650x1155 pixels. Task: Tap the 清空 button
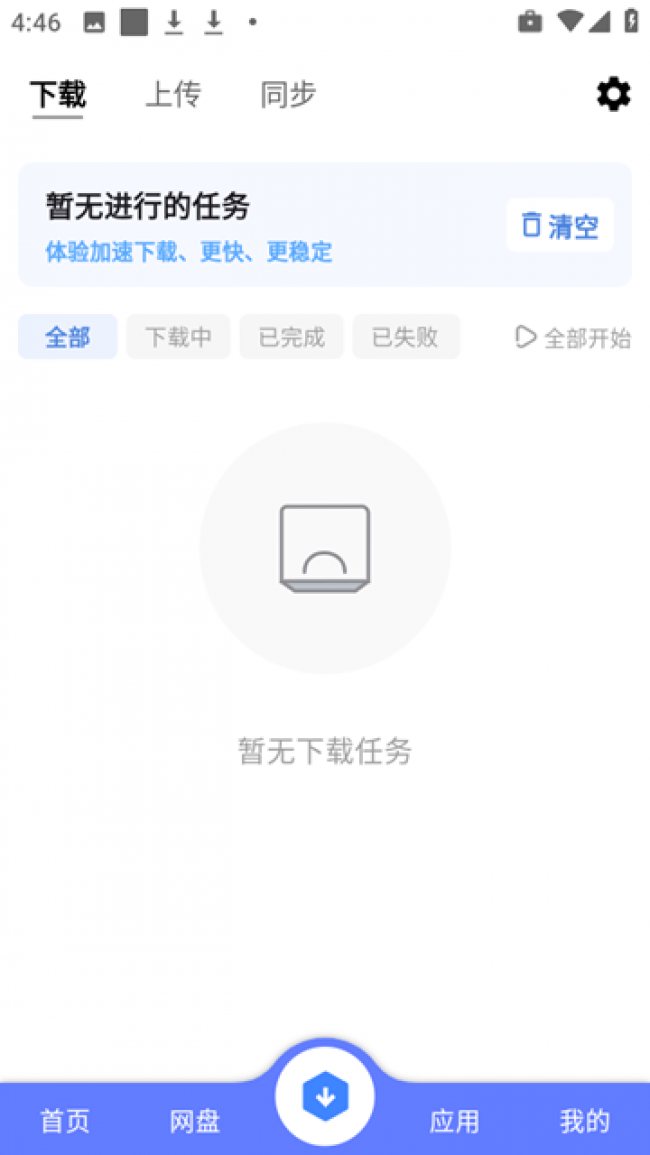pos(560,226)
